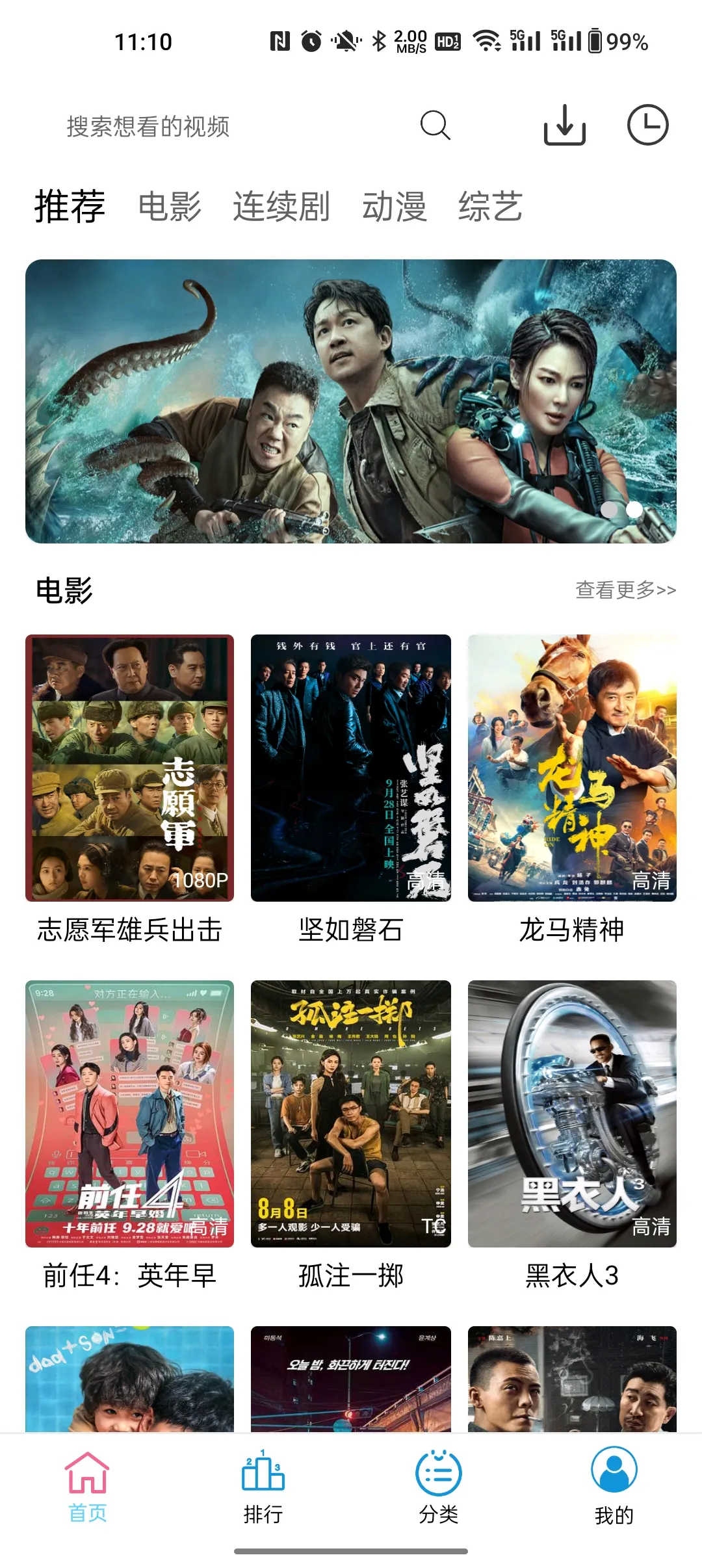Tap the search field 搜索想看的视频
The image size is (702, 1568).
148,126
